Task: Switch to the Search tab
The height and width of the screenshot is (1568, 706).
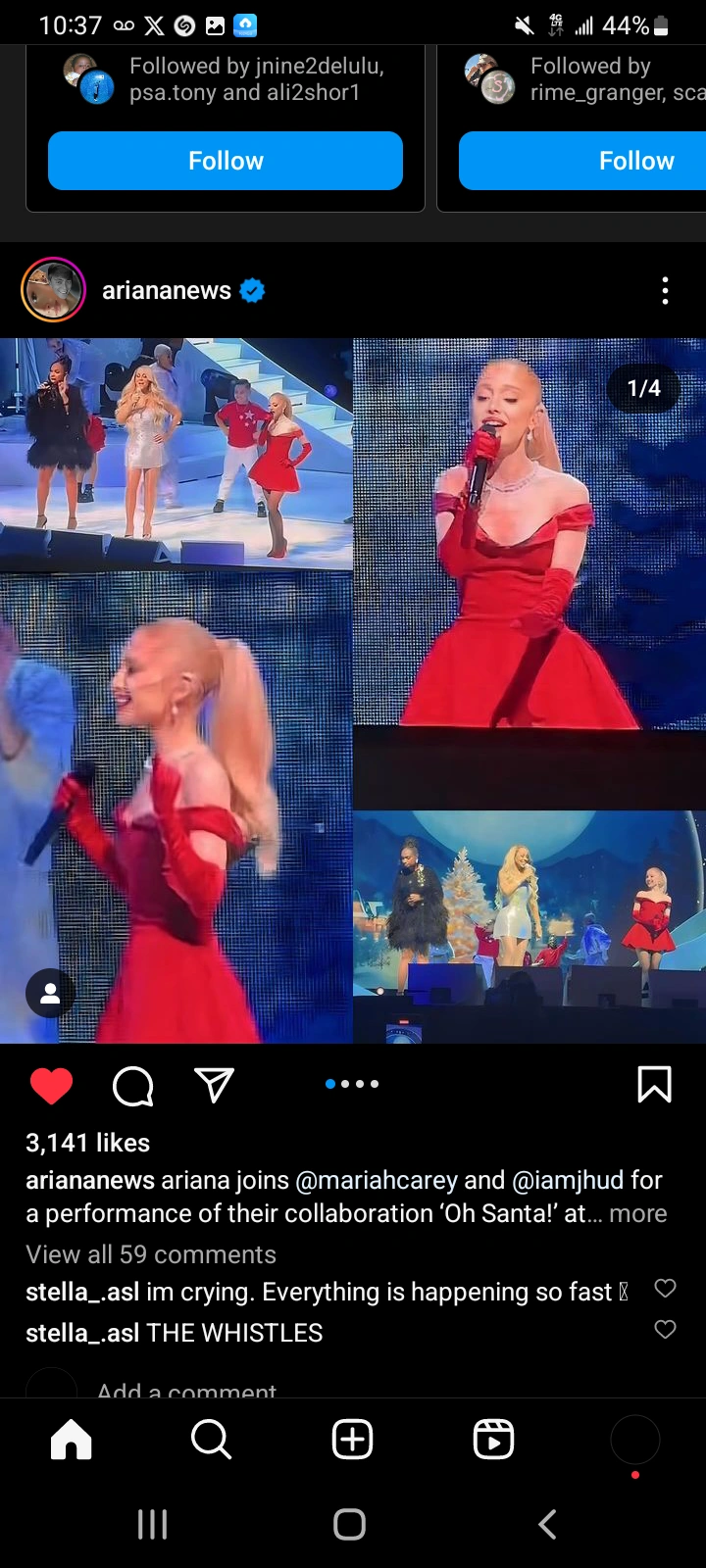Action: tap(211, 1440)
